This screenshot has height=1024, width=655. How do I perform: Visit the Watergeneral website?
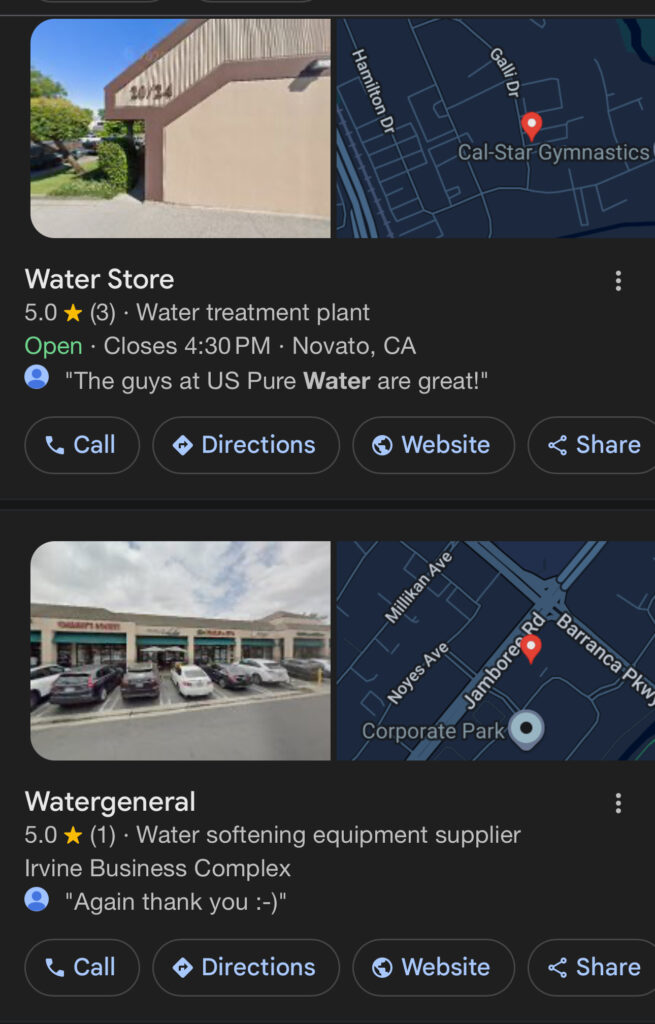tap(433, 967)
